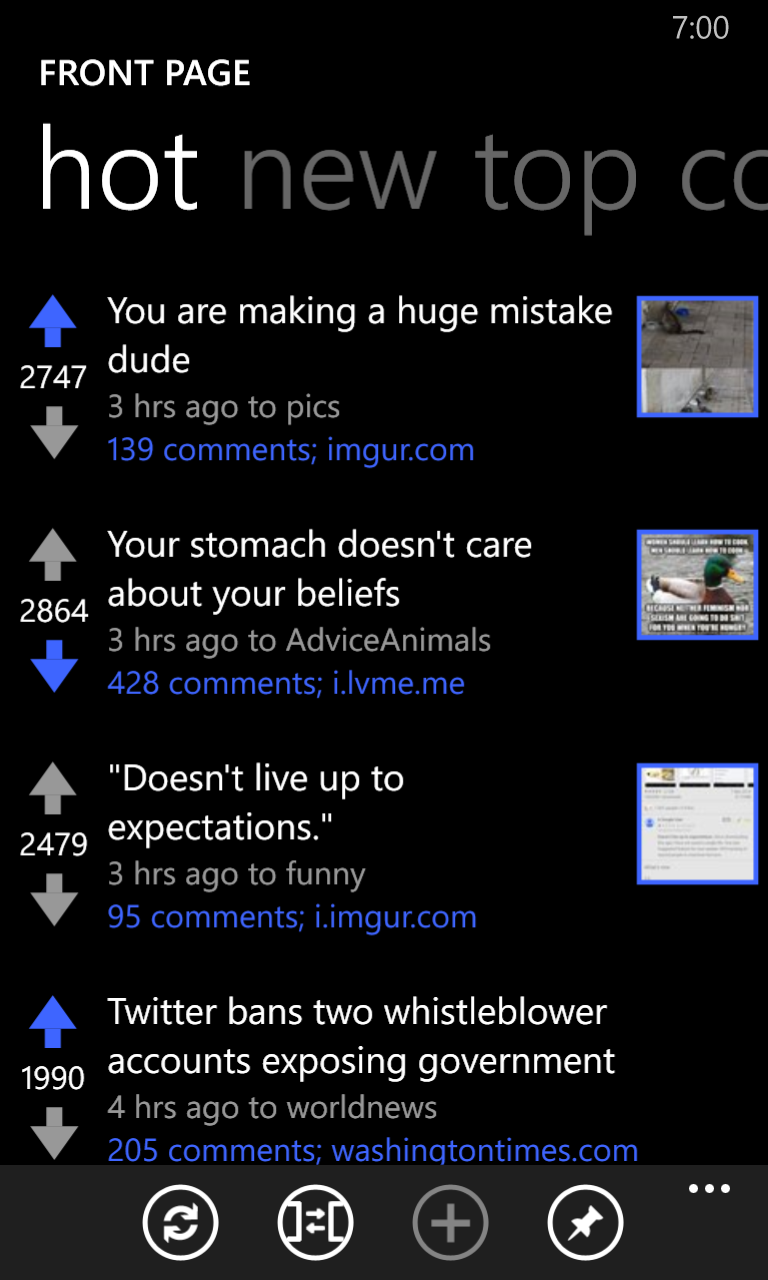Pin front page to start

coord(585,1222)
